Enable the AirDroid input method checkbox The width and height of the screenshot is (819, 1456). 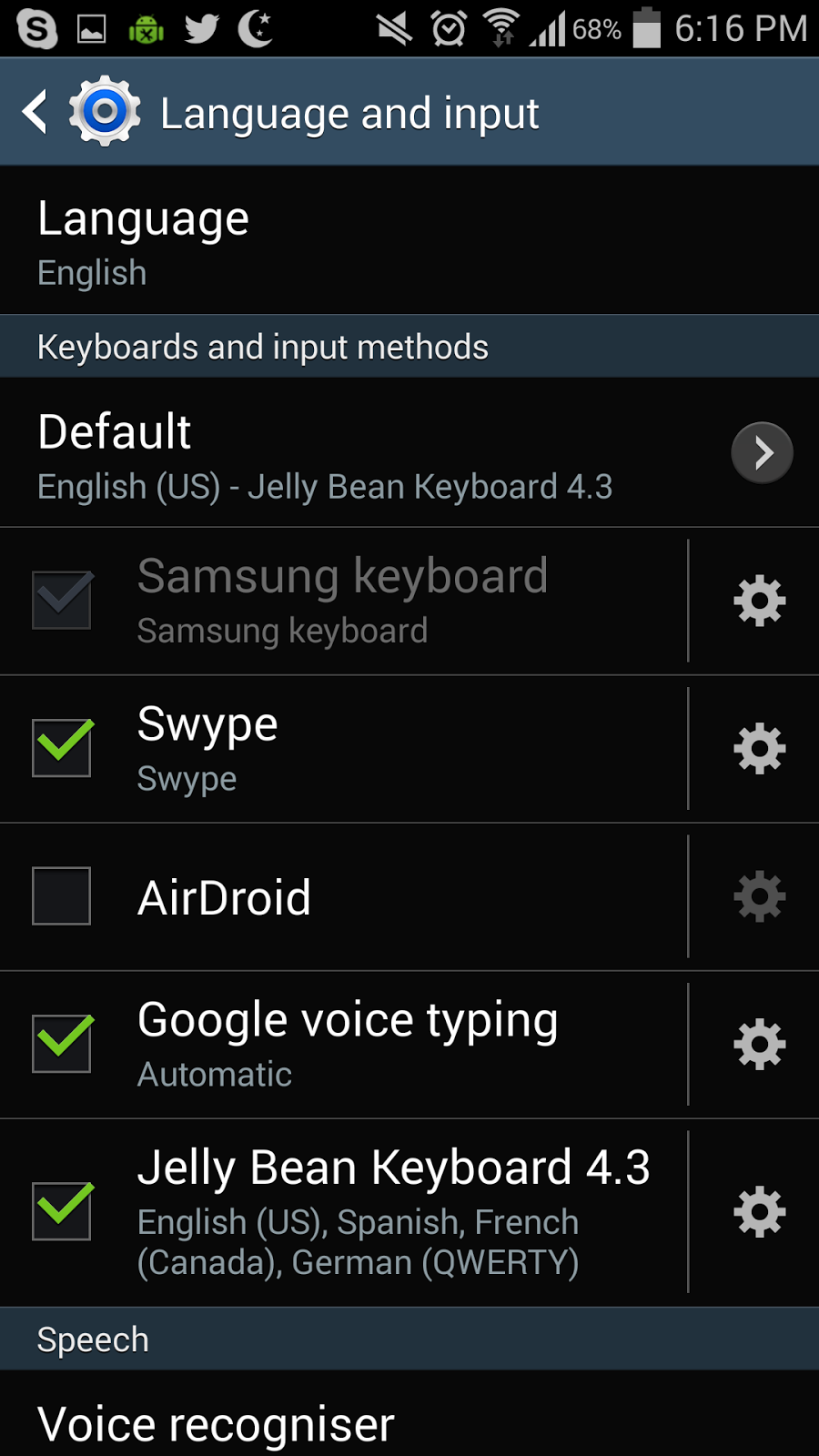[61, 895]
